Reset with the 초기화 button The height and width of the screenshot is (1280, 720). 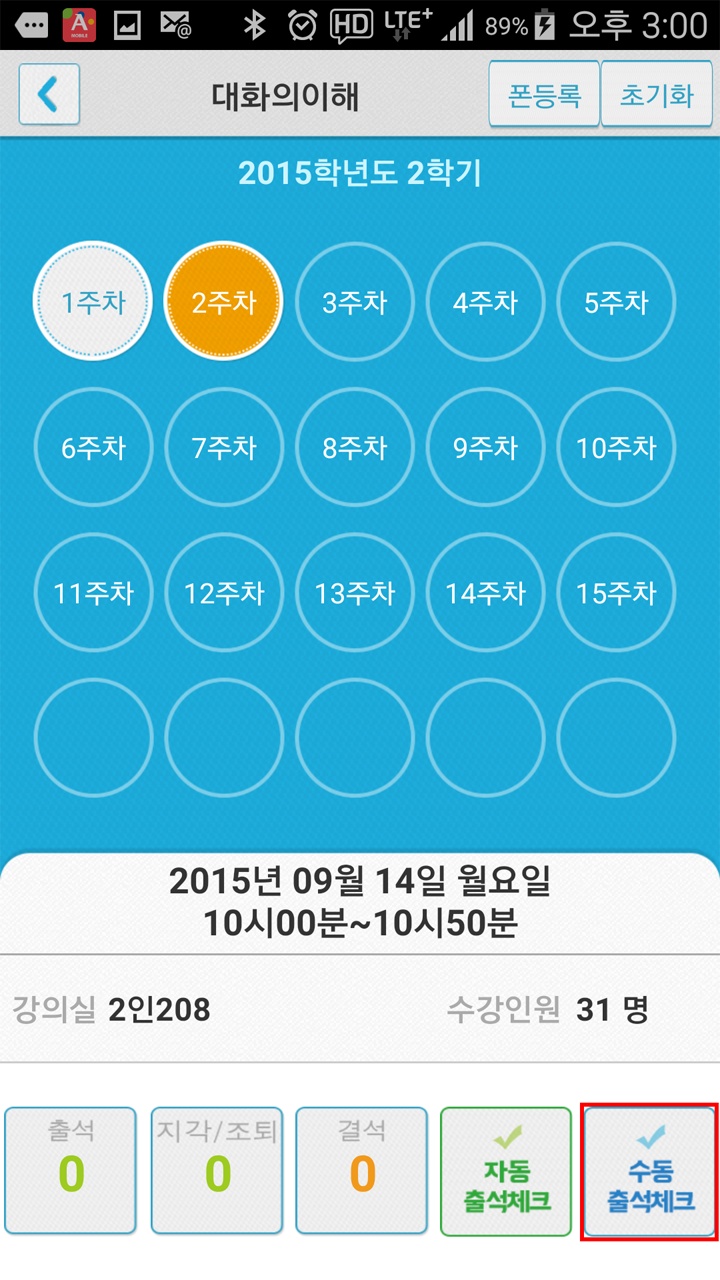pyautogui.click(x=657, y=95)
